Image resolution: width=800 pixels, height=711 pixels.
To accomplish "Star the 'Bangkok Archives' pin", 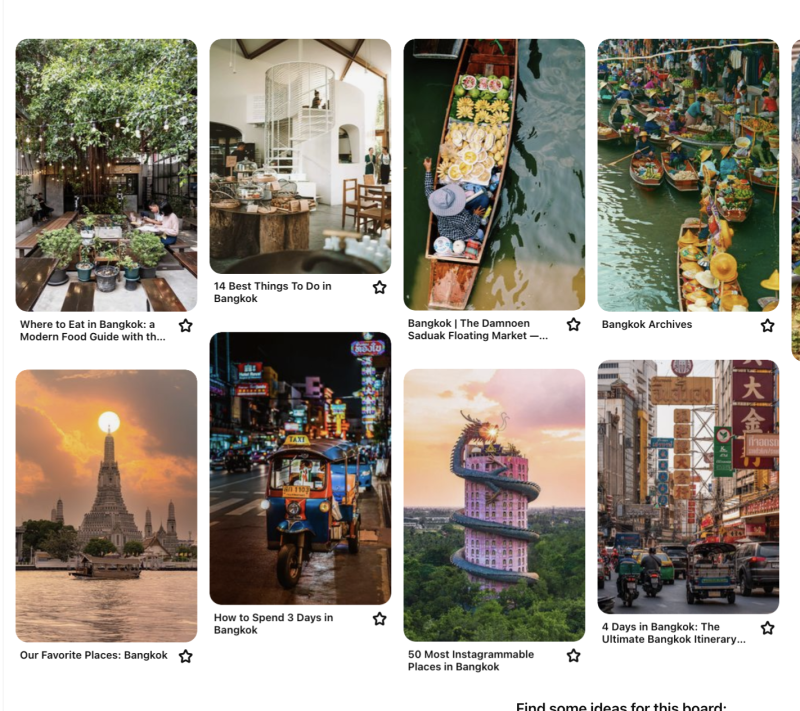I will point(768,325).
